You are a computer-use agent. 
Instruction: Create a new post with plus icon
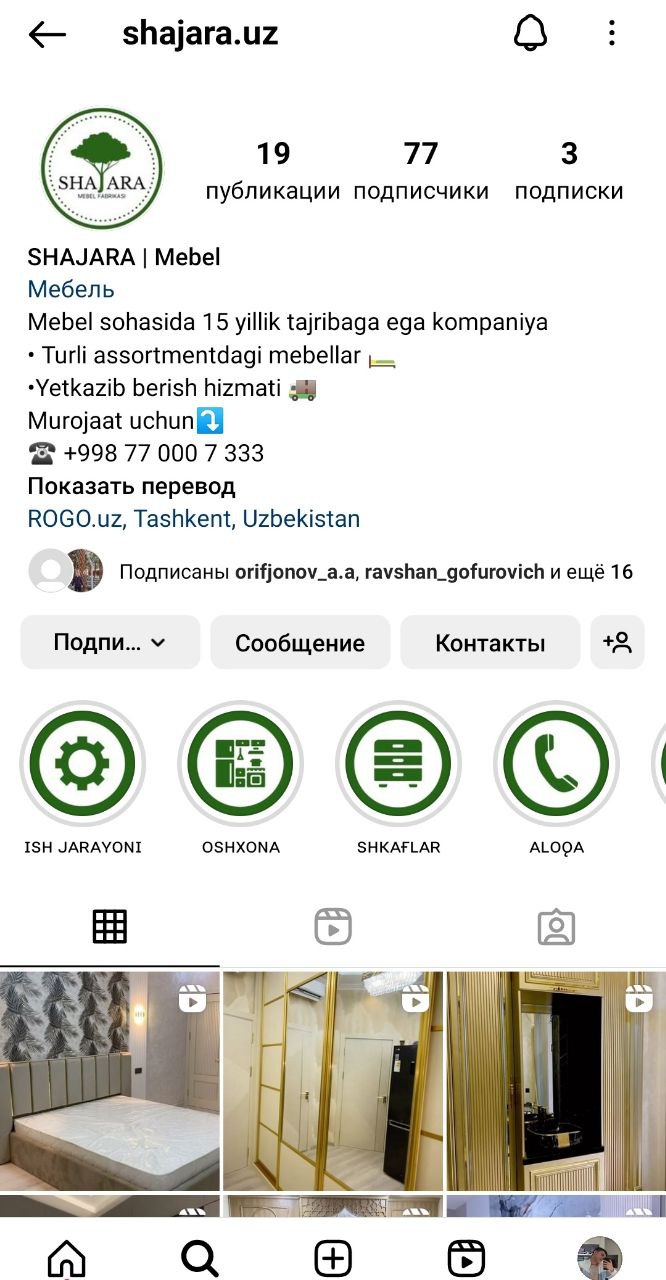click(x=333, y=1257)
